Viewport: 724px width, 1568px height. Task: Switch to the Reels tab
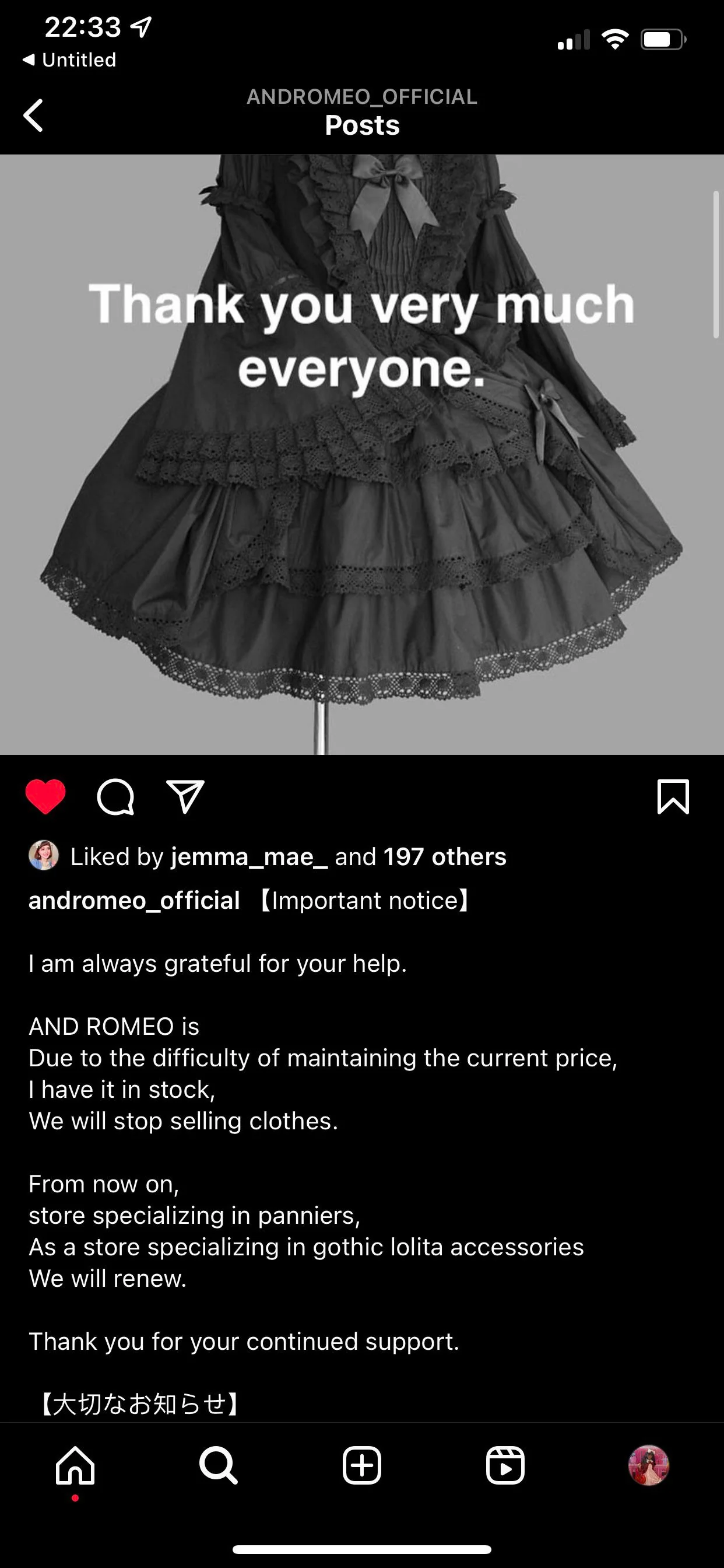(505, 1465)
